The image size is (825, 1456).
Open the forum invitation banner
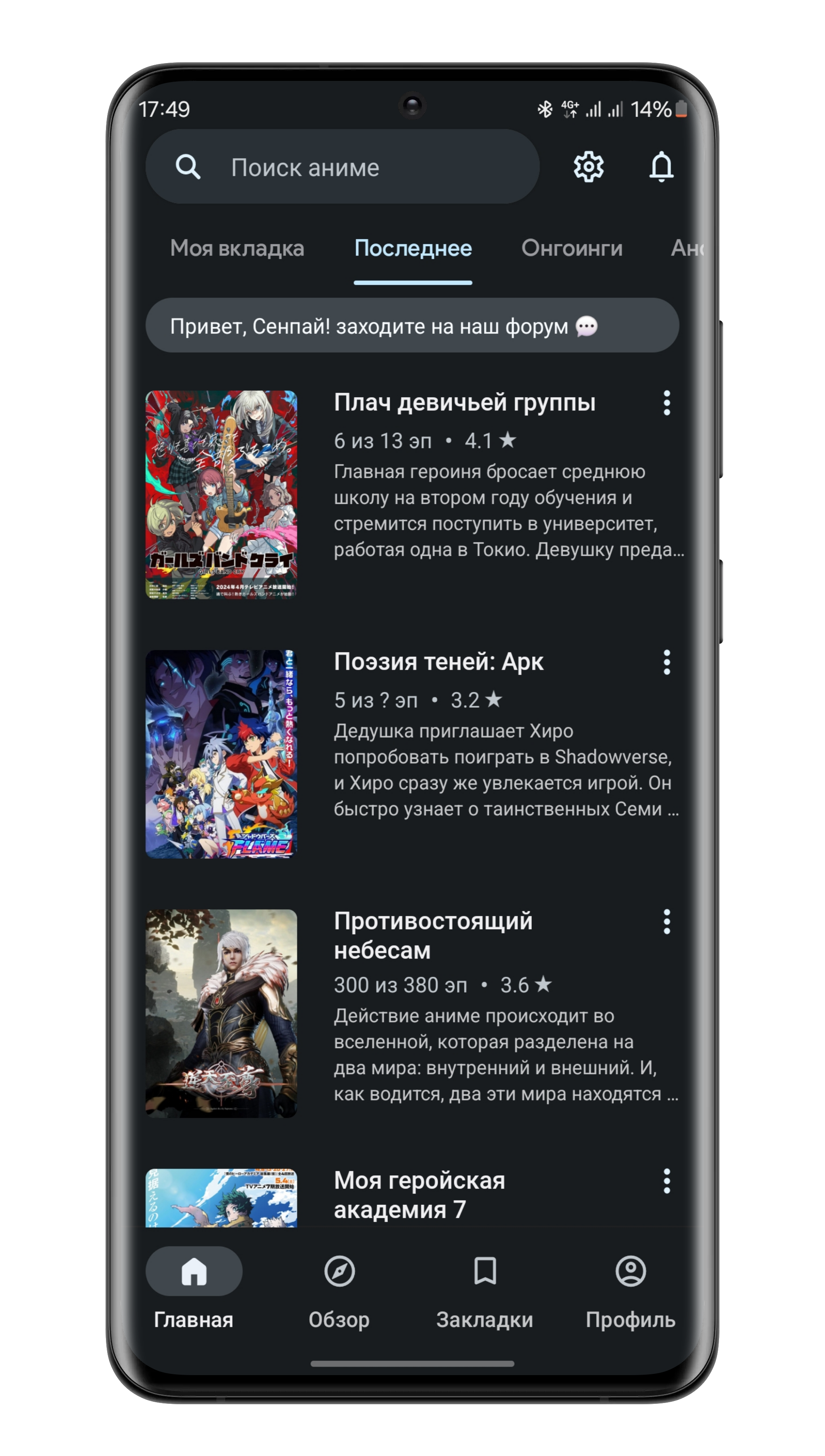(x=412, y=326)
